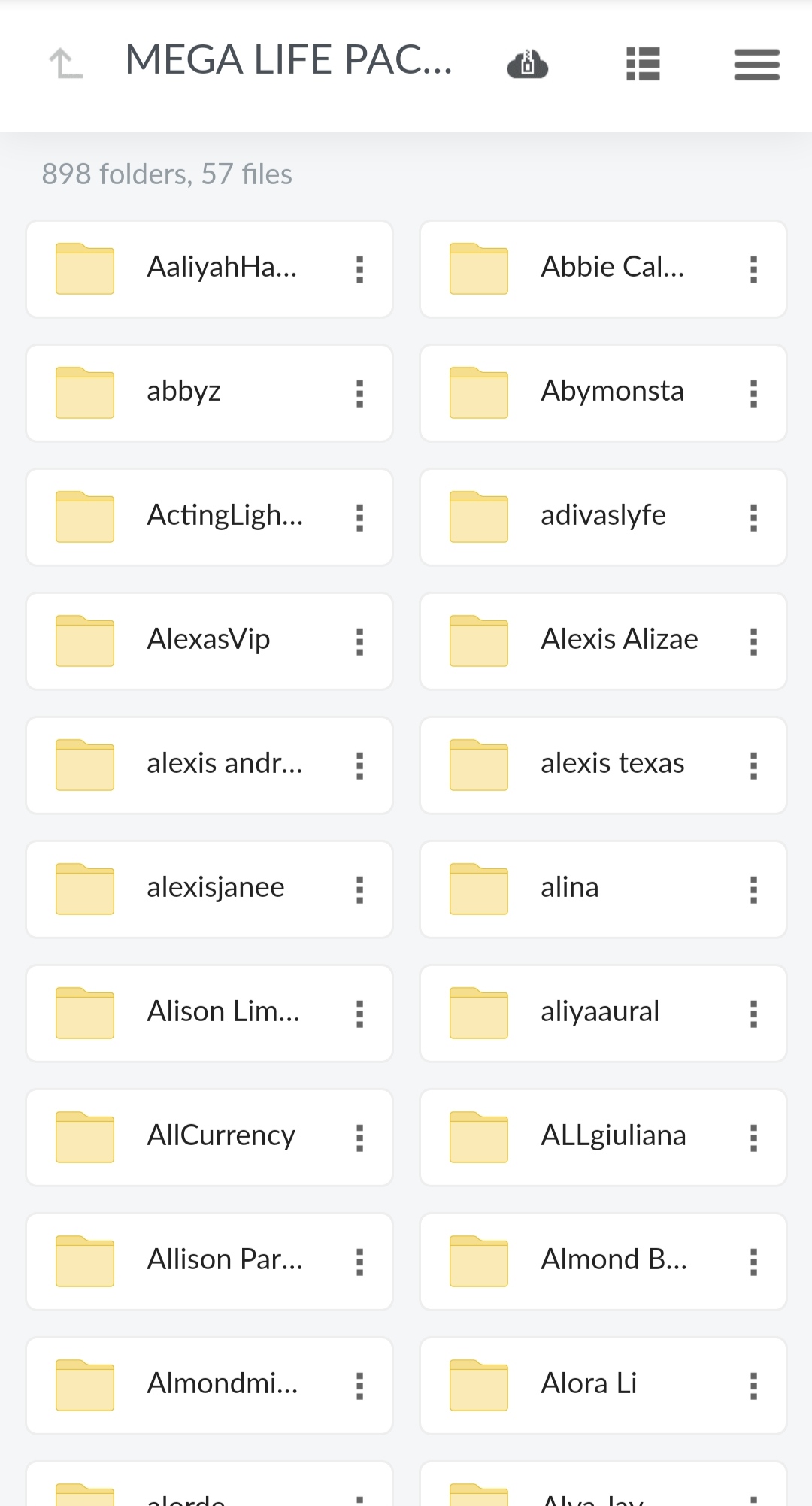
Task: Open the Alora Li folder
Action: (589, 1385)
